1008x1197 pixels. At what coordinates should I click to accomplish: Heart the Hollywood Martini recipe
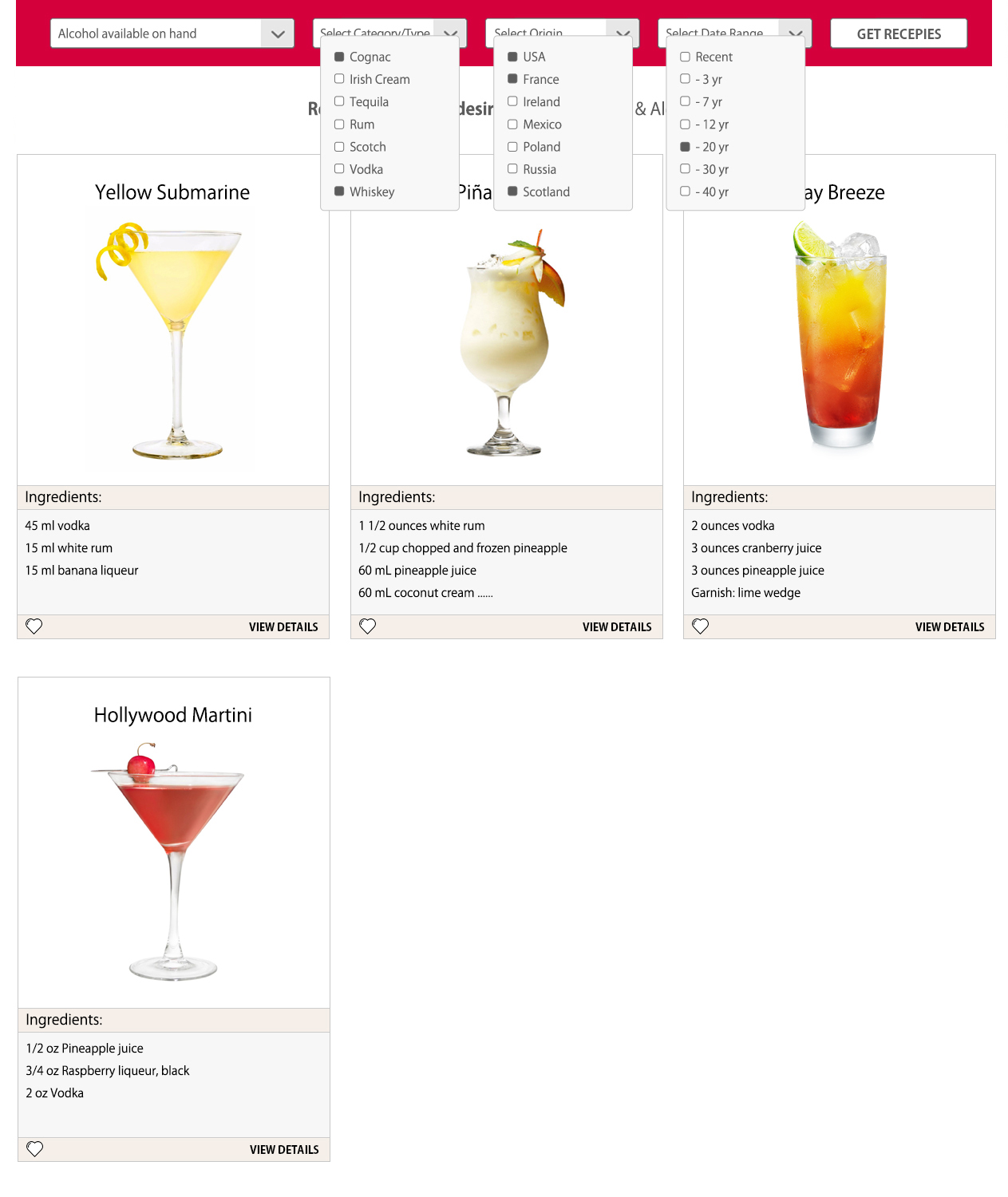[x=34, y=1149]
